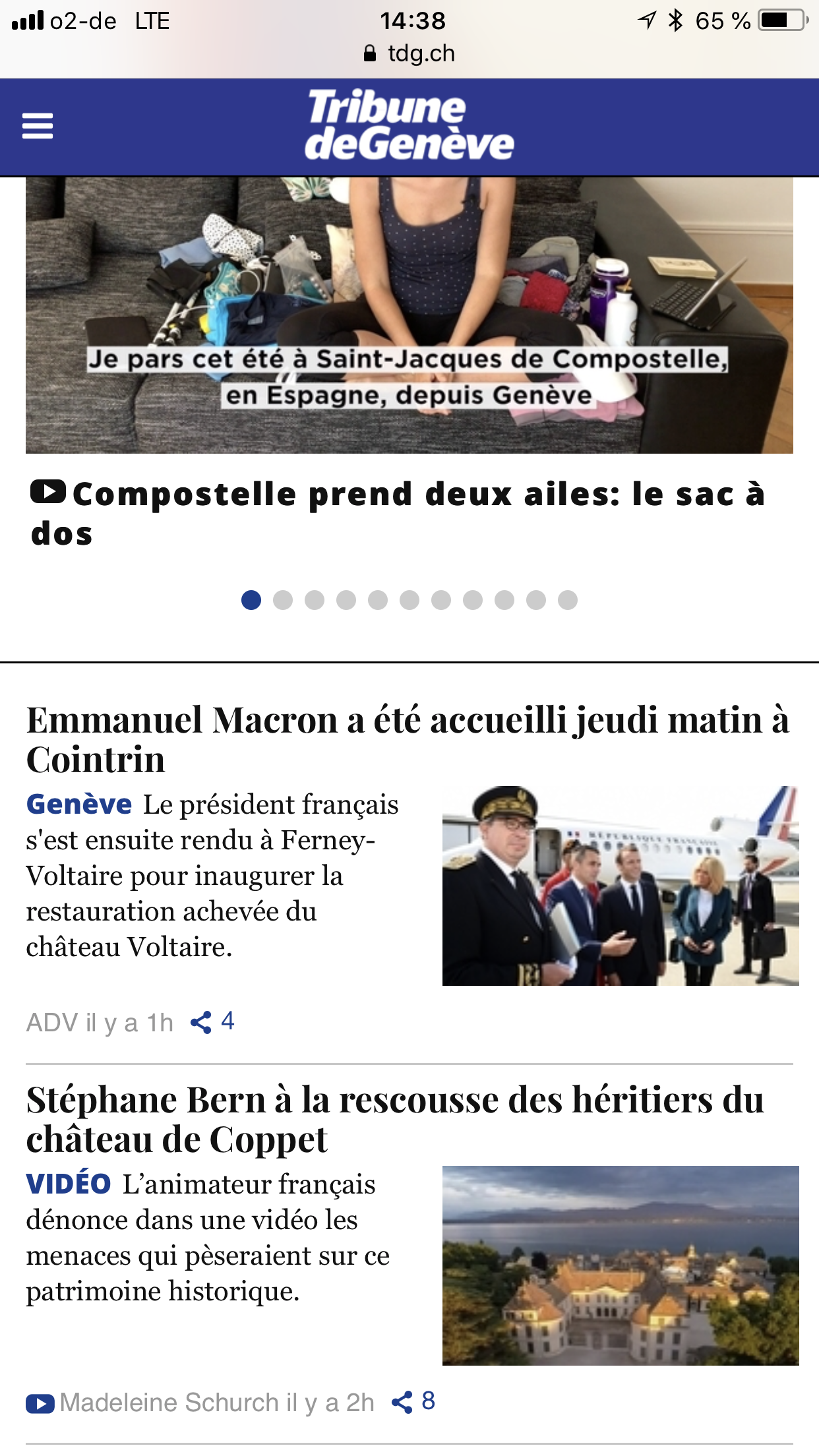Tap the tdg.ch address bar
The height and width of the screenshot is (1456, 819).
[409, 53]
